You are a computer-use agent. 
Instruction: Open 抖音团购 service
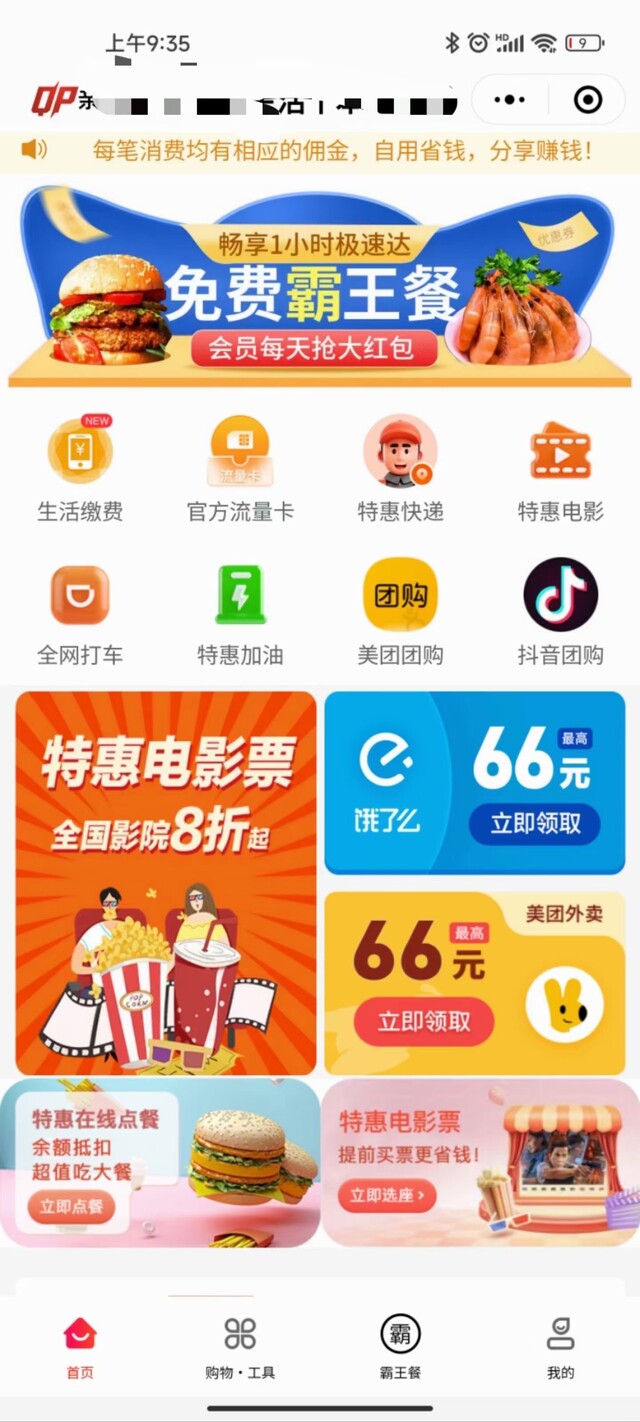coord(560,612)
